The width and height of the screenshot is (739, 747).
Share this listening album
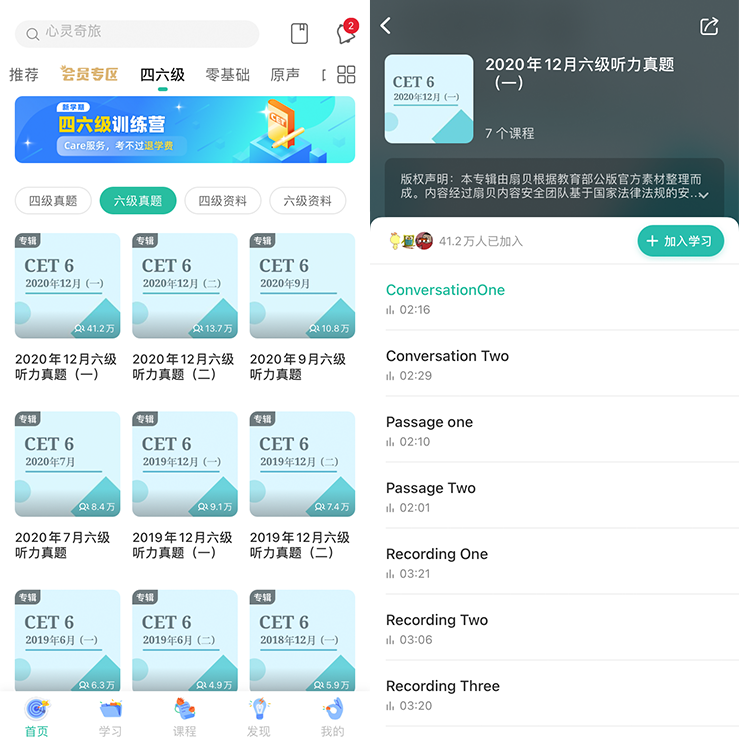(x=709, y=27)
